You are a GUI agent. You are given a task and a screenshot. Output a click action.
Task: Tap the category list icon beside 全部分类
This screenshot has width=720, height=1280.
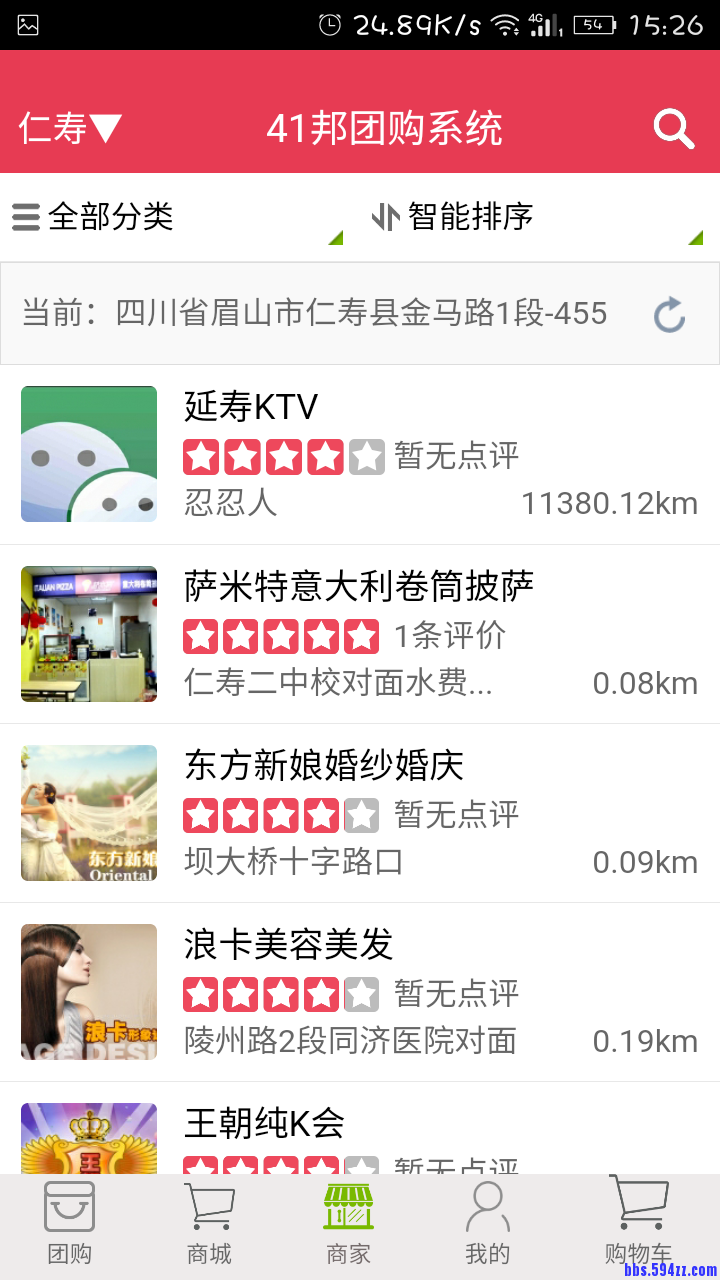pos(25,216)
